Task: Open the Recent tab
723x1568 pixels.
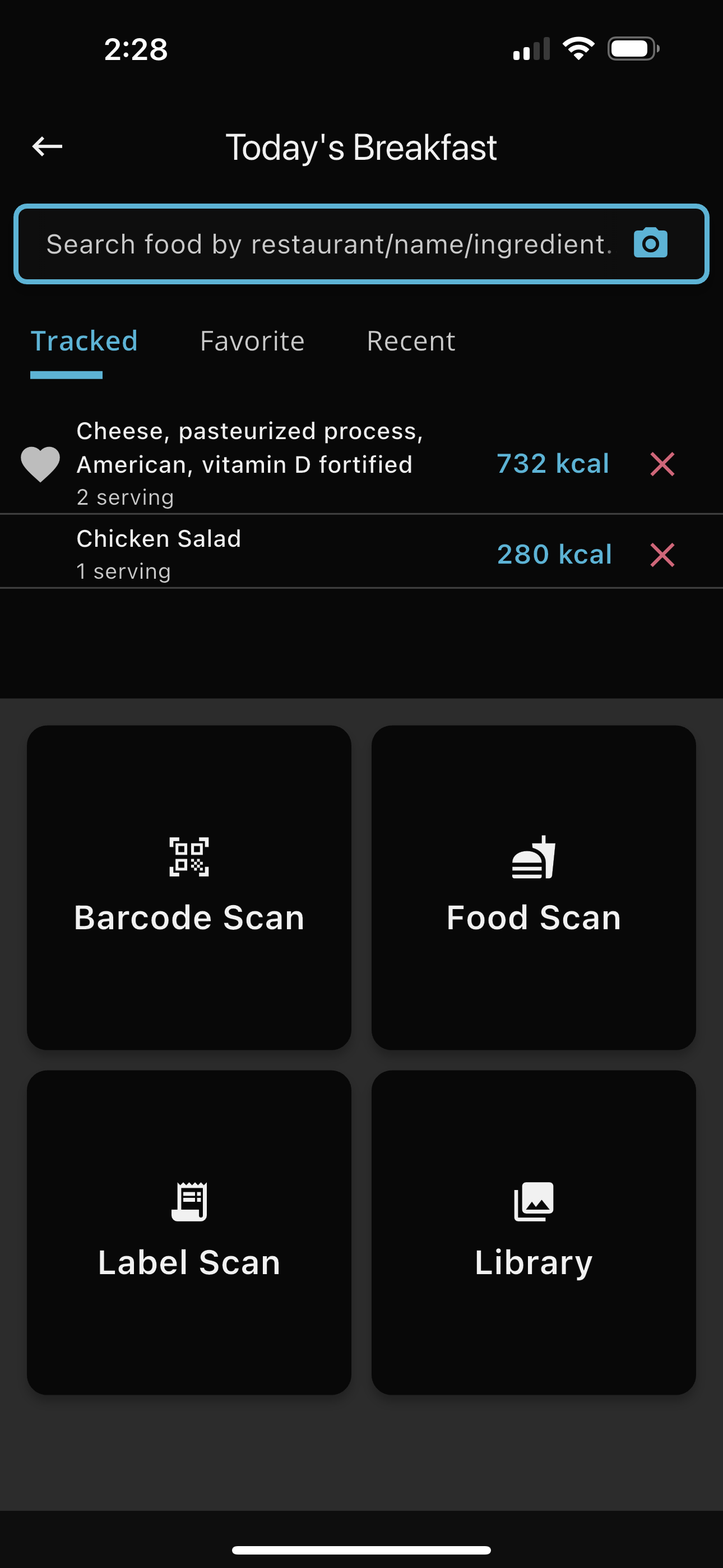Action: pyautogui.click(x=411, y=341)
